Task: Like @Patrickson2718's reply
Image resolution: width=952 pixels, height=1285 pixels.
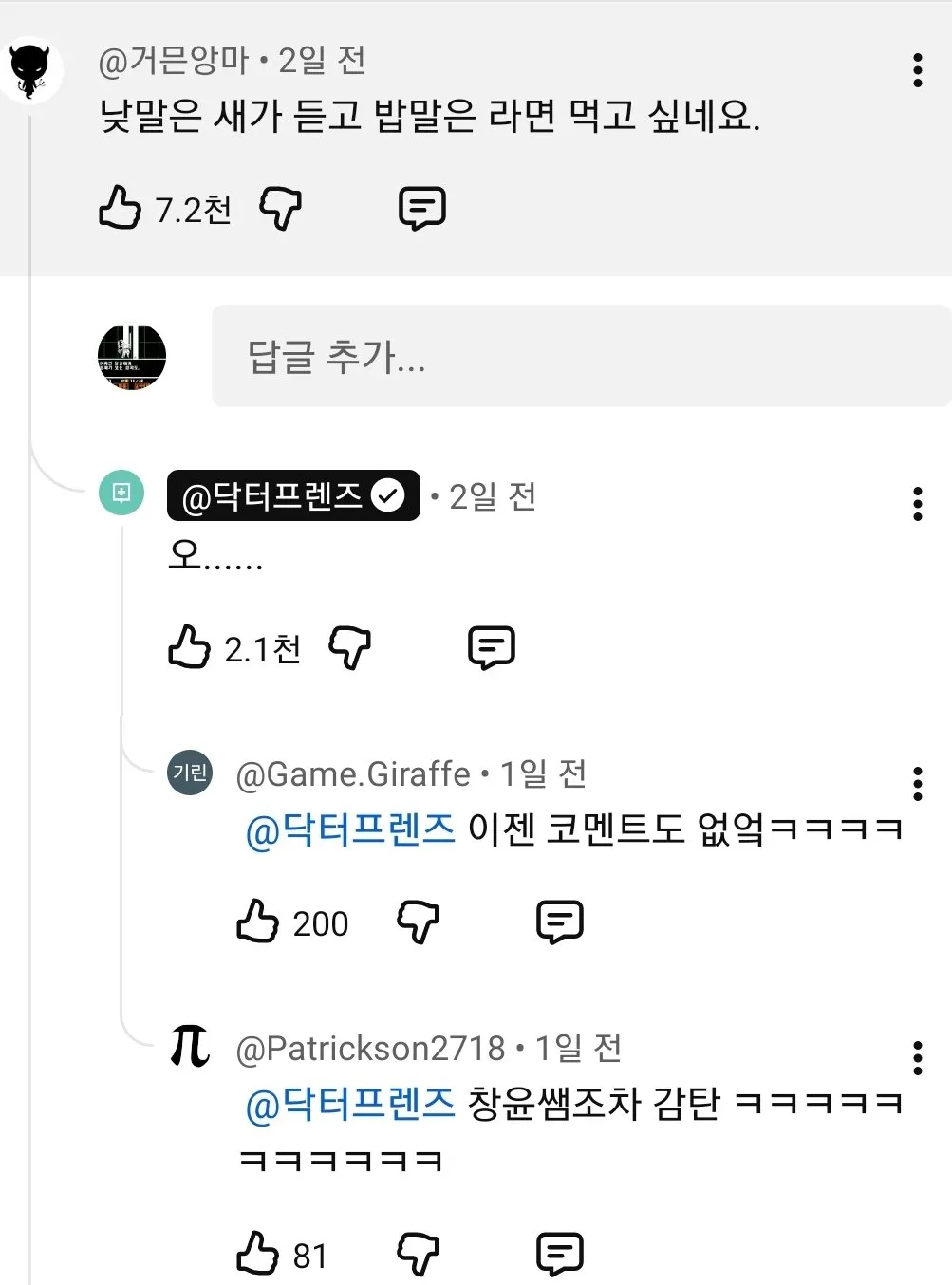Action: click(x=257, y=1254)
